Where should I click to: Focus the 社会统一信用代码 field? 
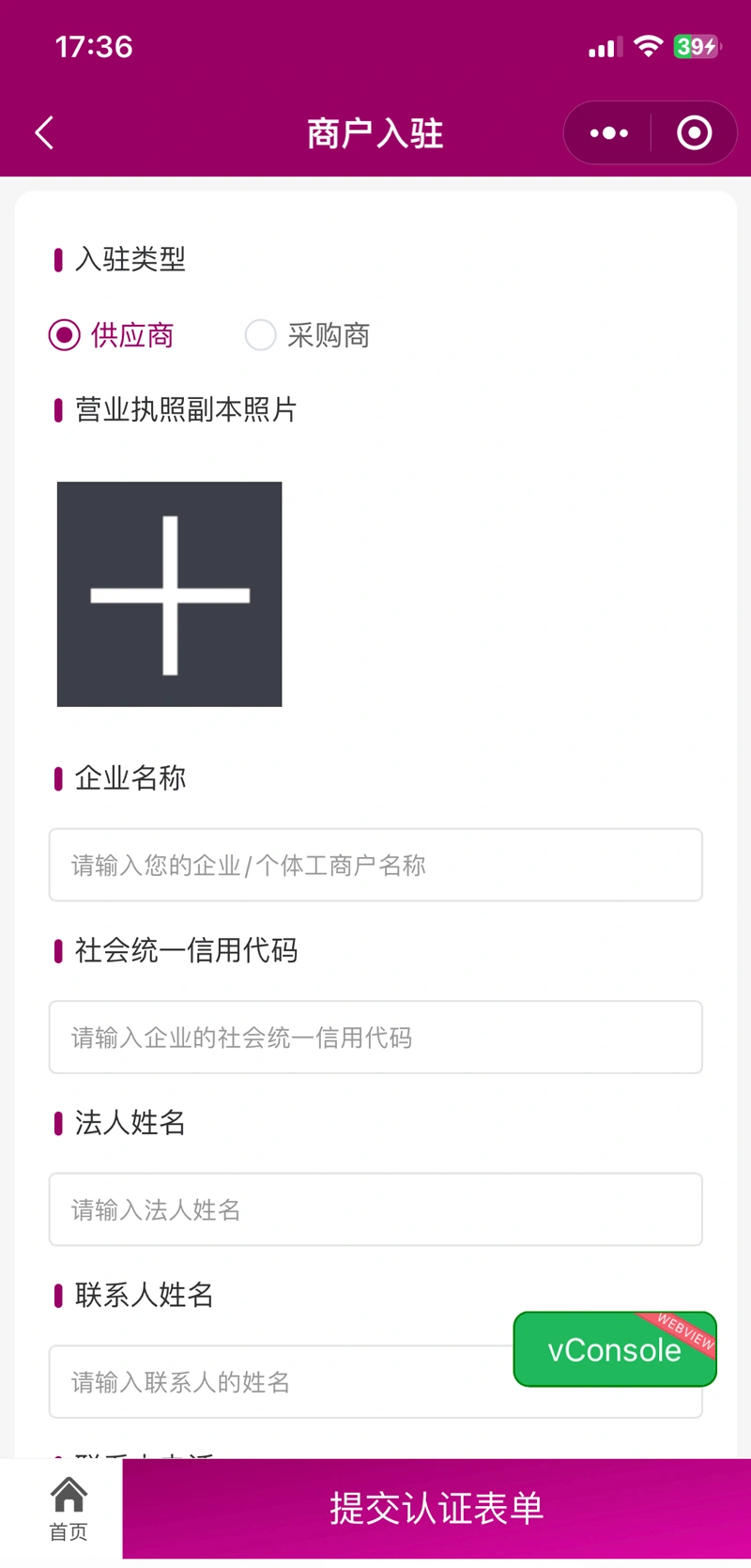click(x=375, y=1038)
